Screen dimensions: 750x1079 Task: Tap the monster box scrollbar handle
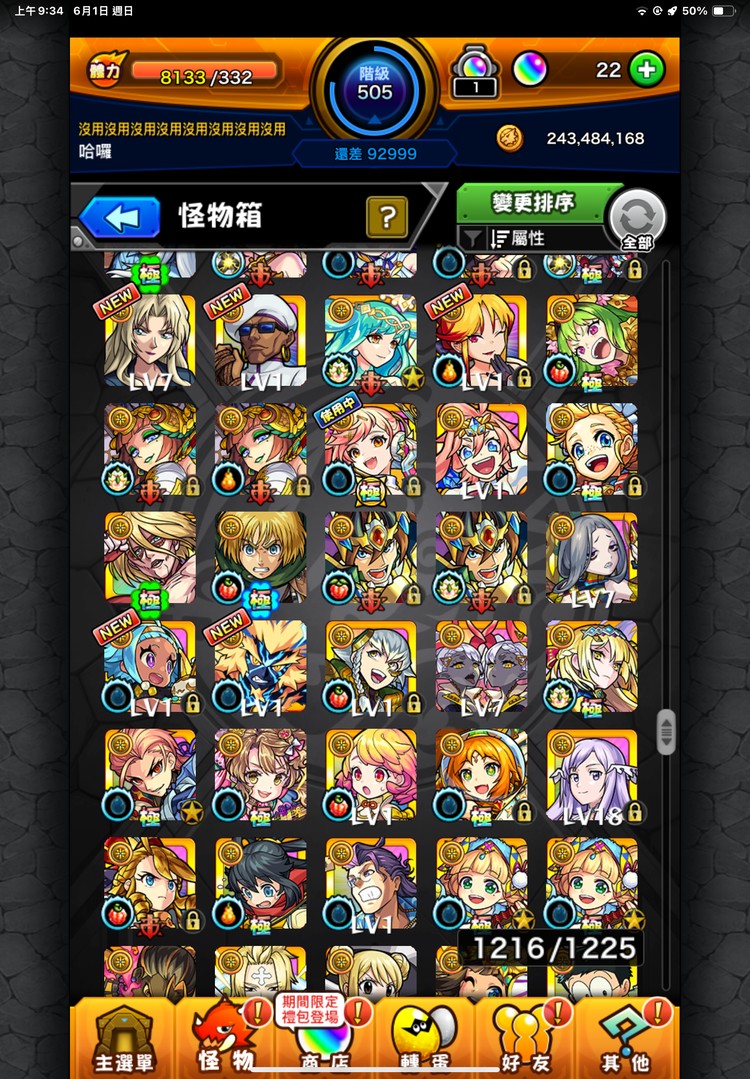point(667,732)
